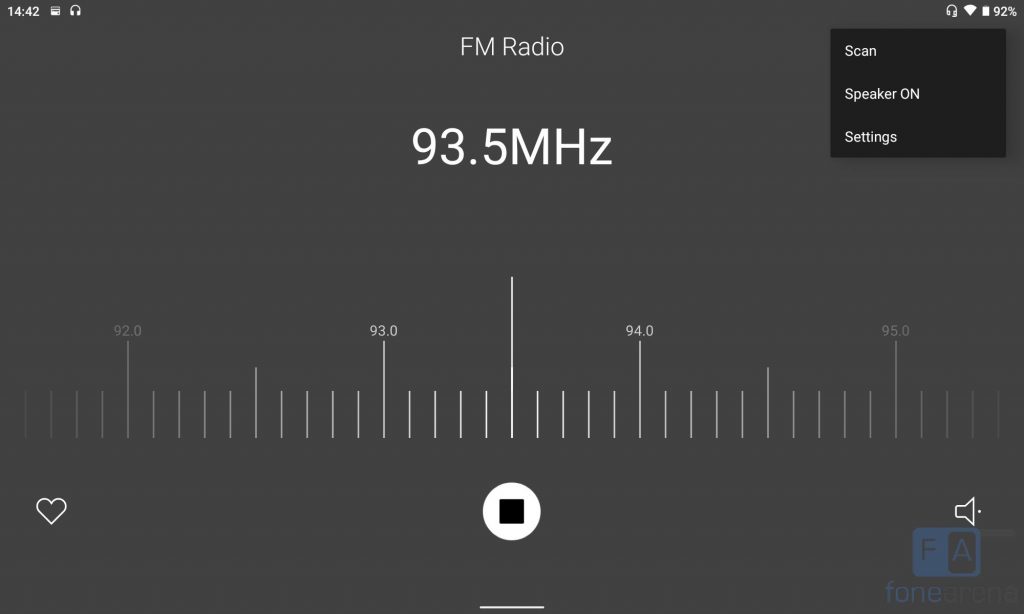Tap the speaker volume icon
This screenshot has width=1024, height=614.
[967, 512]
